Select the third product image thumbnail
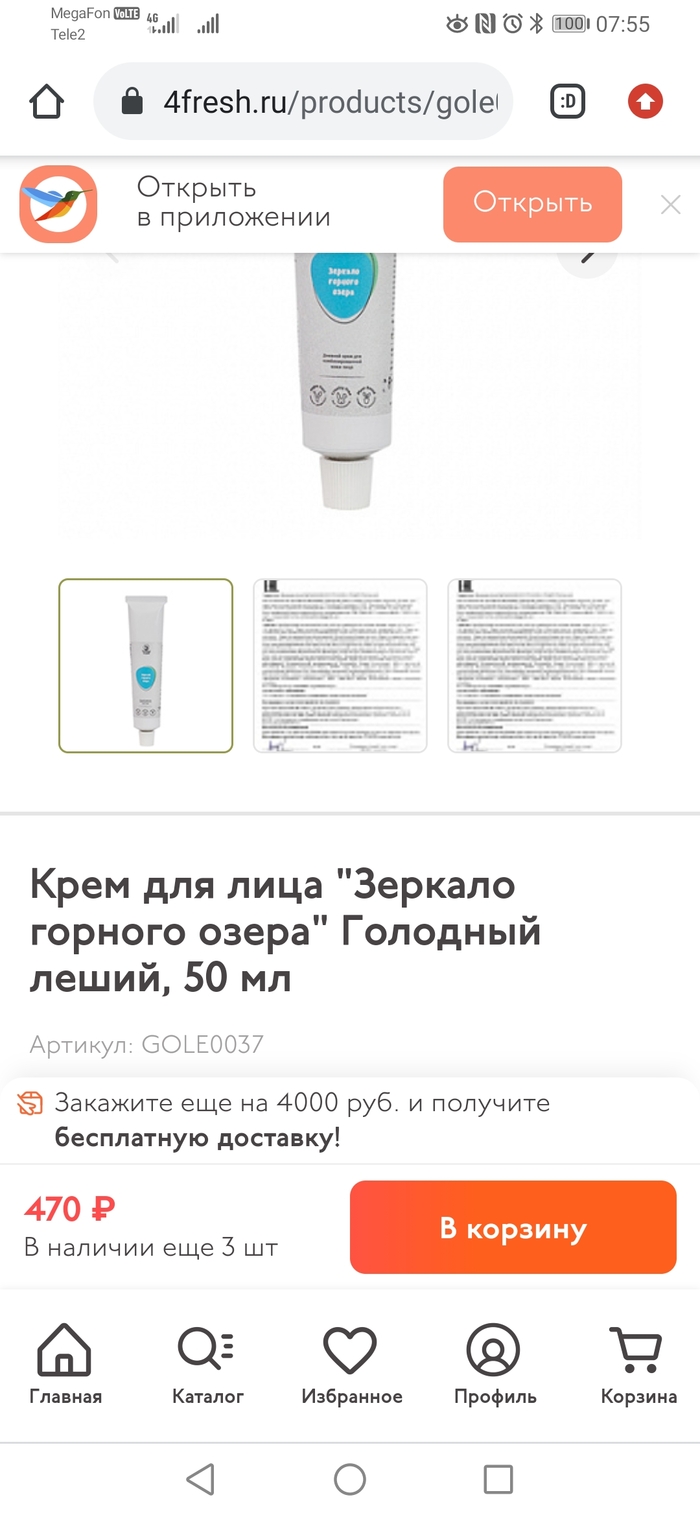Screen dimensions: 700x1517 point(534,665)
